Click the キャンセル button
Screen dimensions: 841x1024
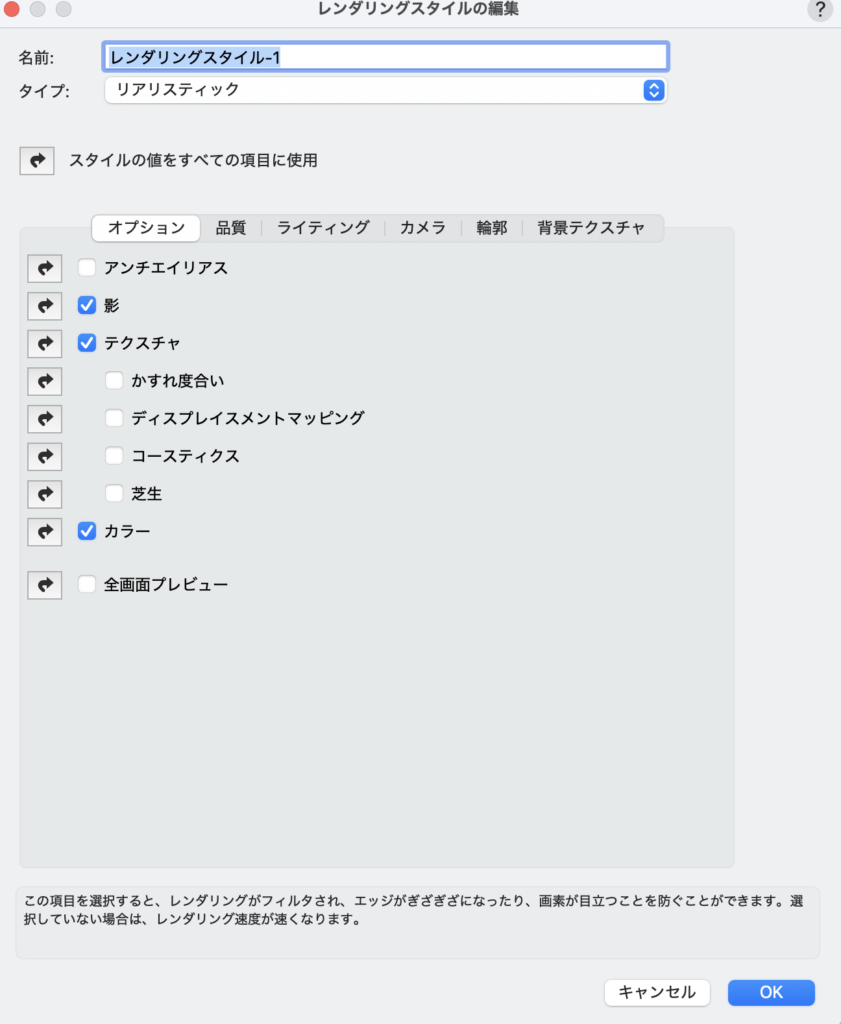(x=657, y=992)
